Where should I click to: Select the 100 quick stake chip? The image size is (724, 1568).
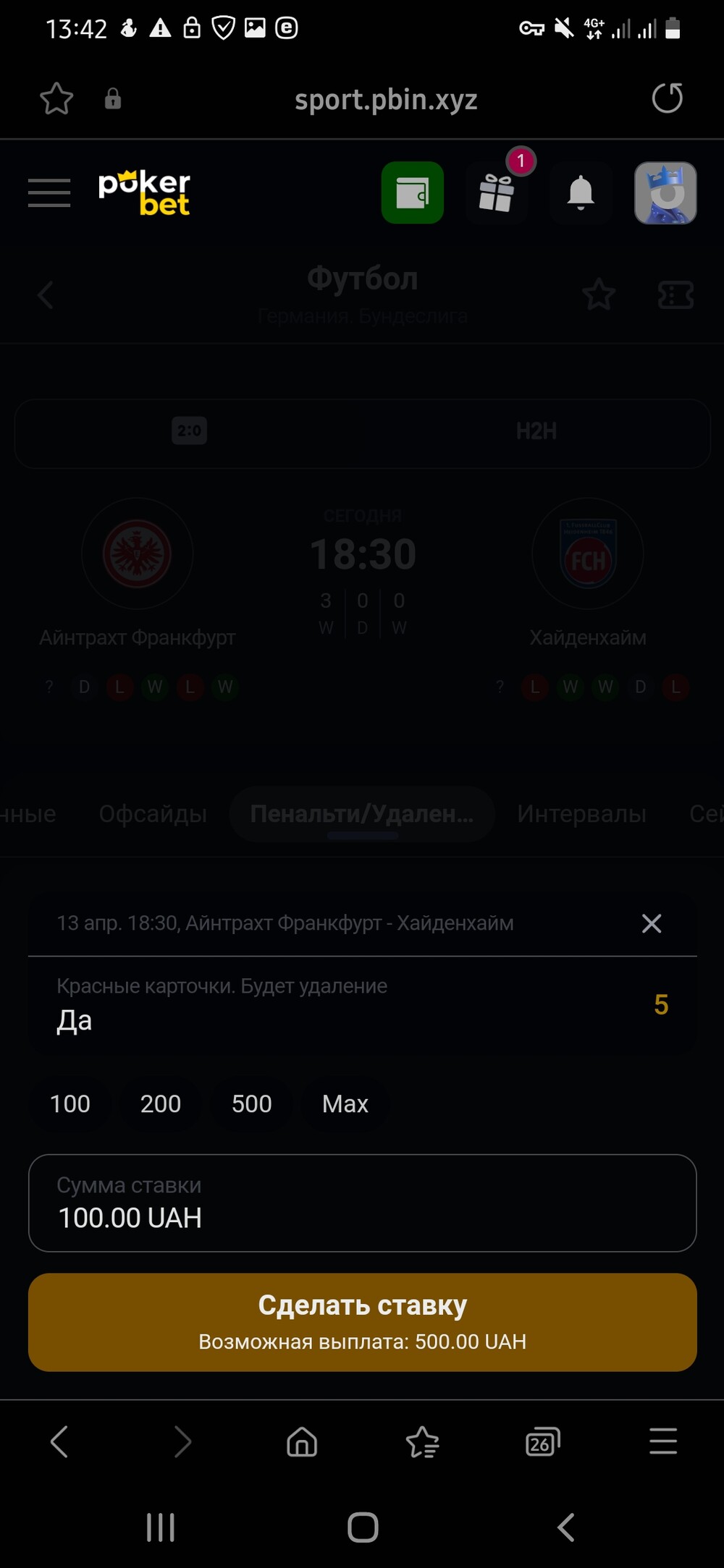70,1103
